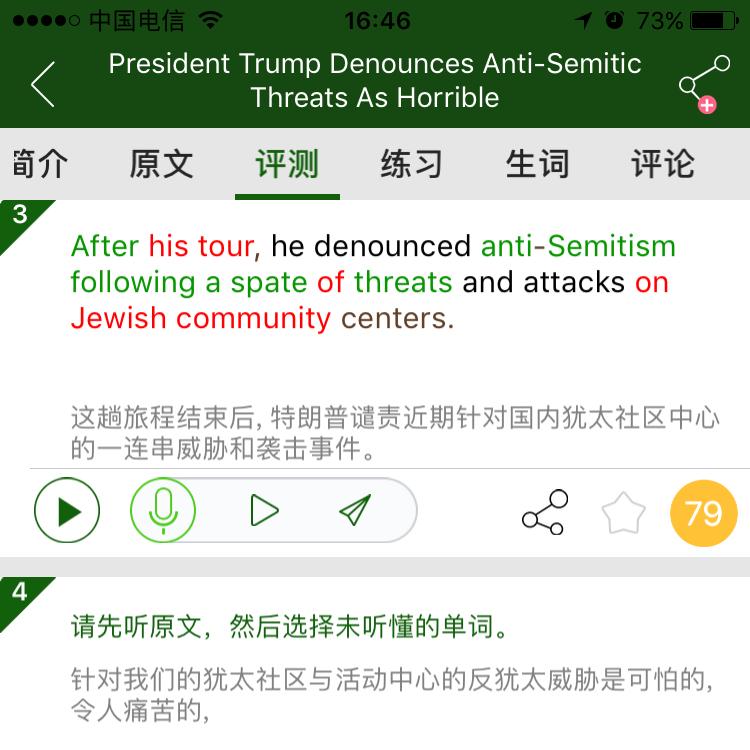Image resolution: width=750 pixels, height=750 pixels.
Task: Switch to the 原文 tab
Action: pyautogui.click(x=162, y=164)
